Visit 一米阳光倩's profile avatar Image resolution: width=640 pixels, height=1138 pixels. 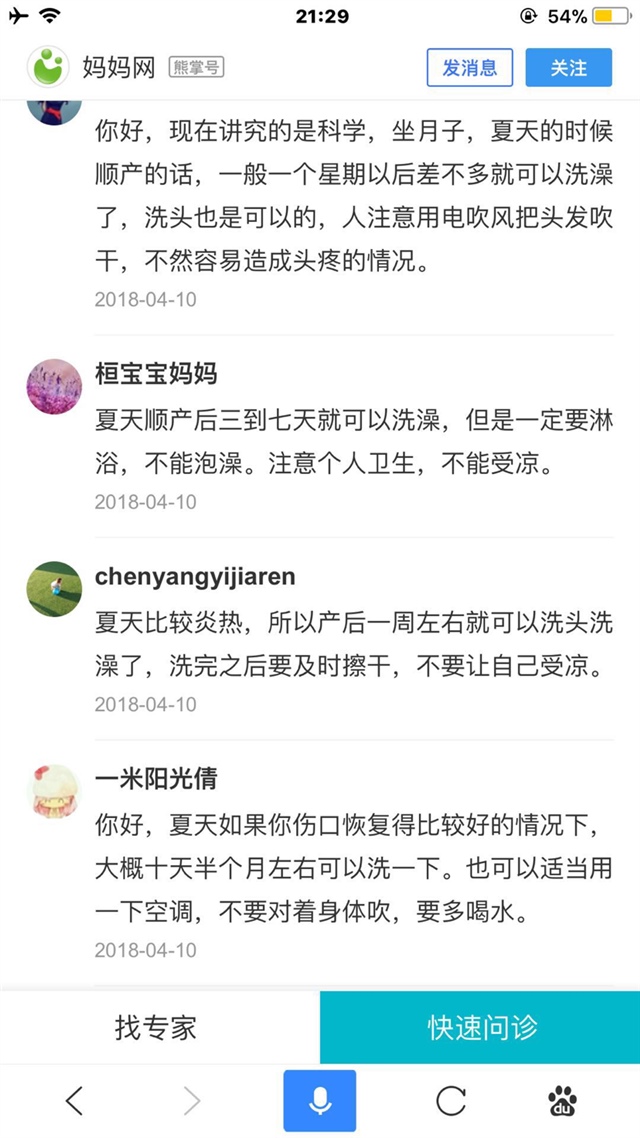coord(54,792)
